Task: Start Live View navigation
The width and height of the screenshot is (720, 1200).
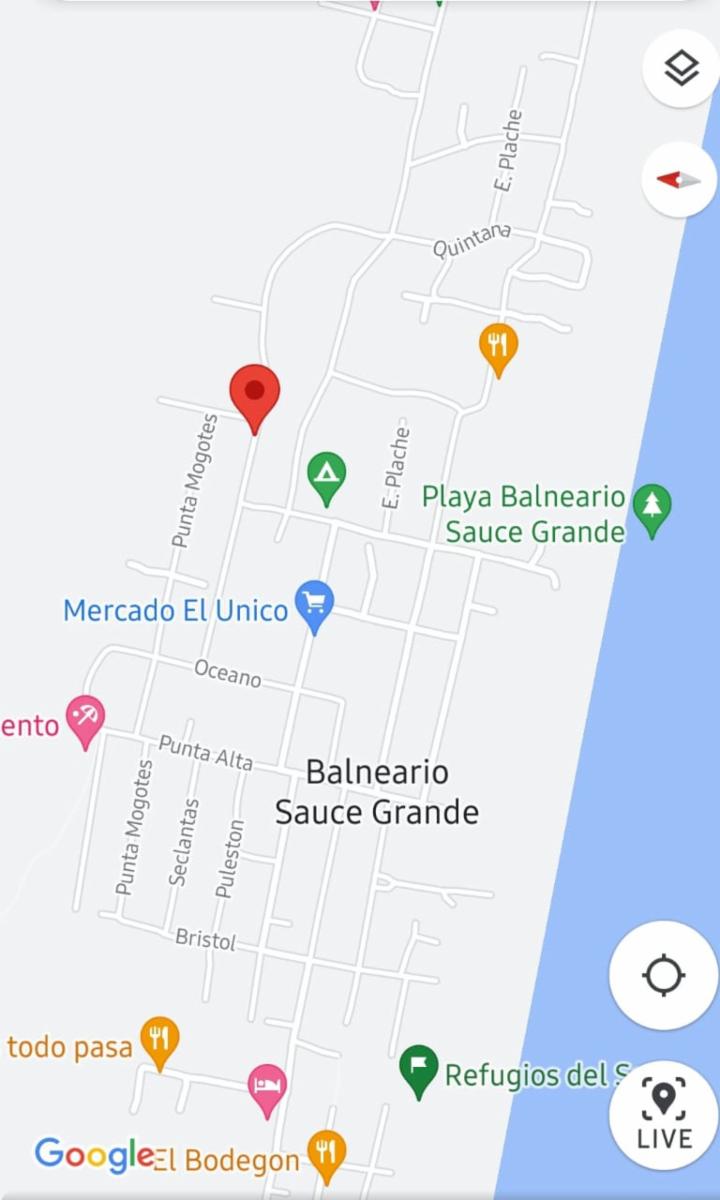Action: (664, 1115)
